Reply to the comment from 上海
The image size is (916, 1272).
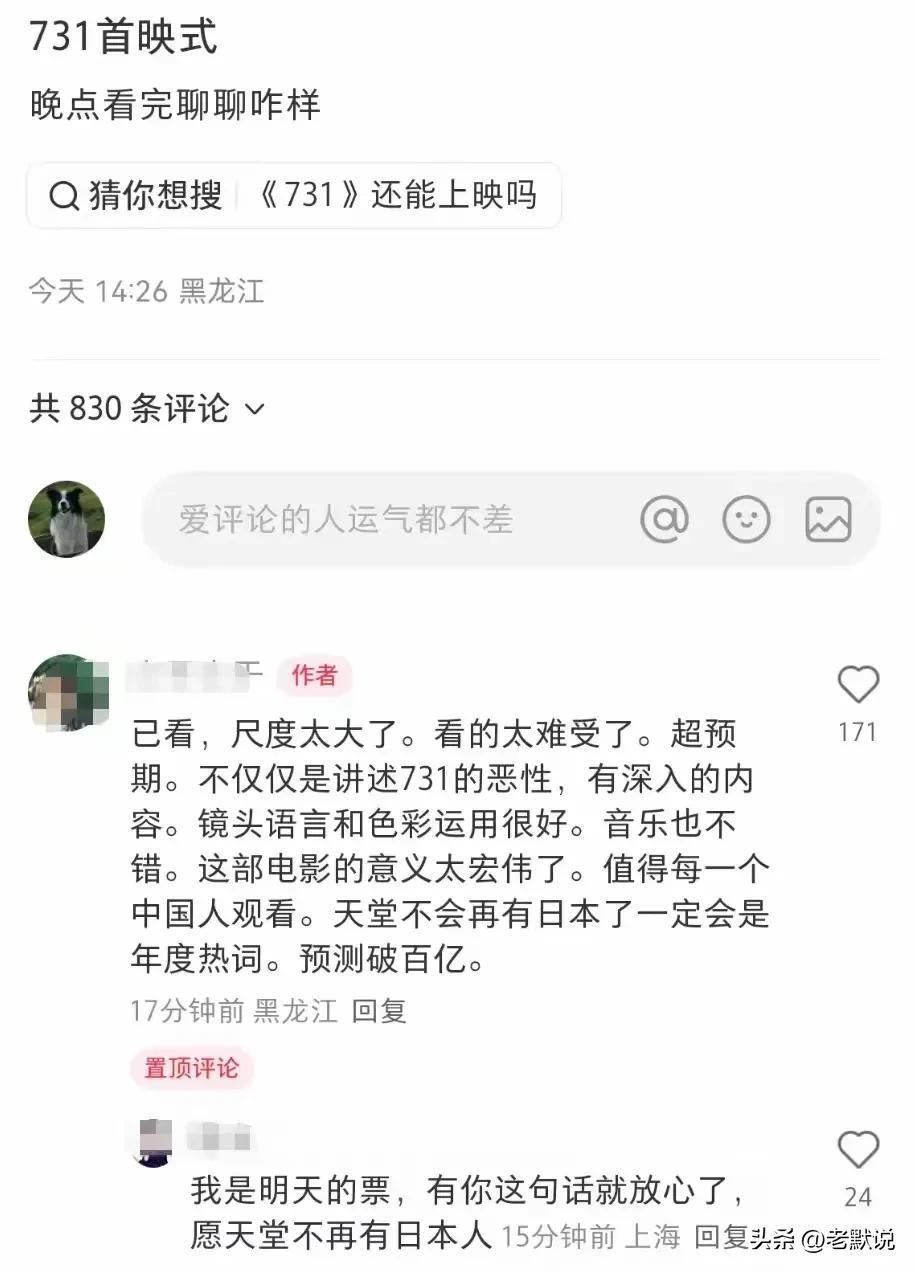pyautogui.click(x=720, y=1237)
